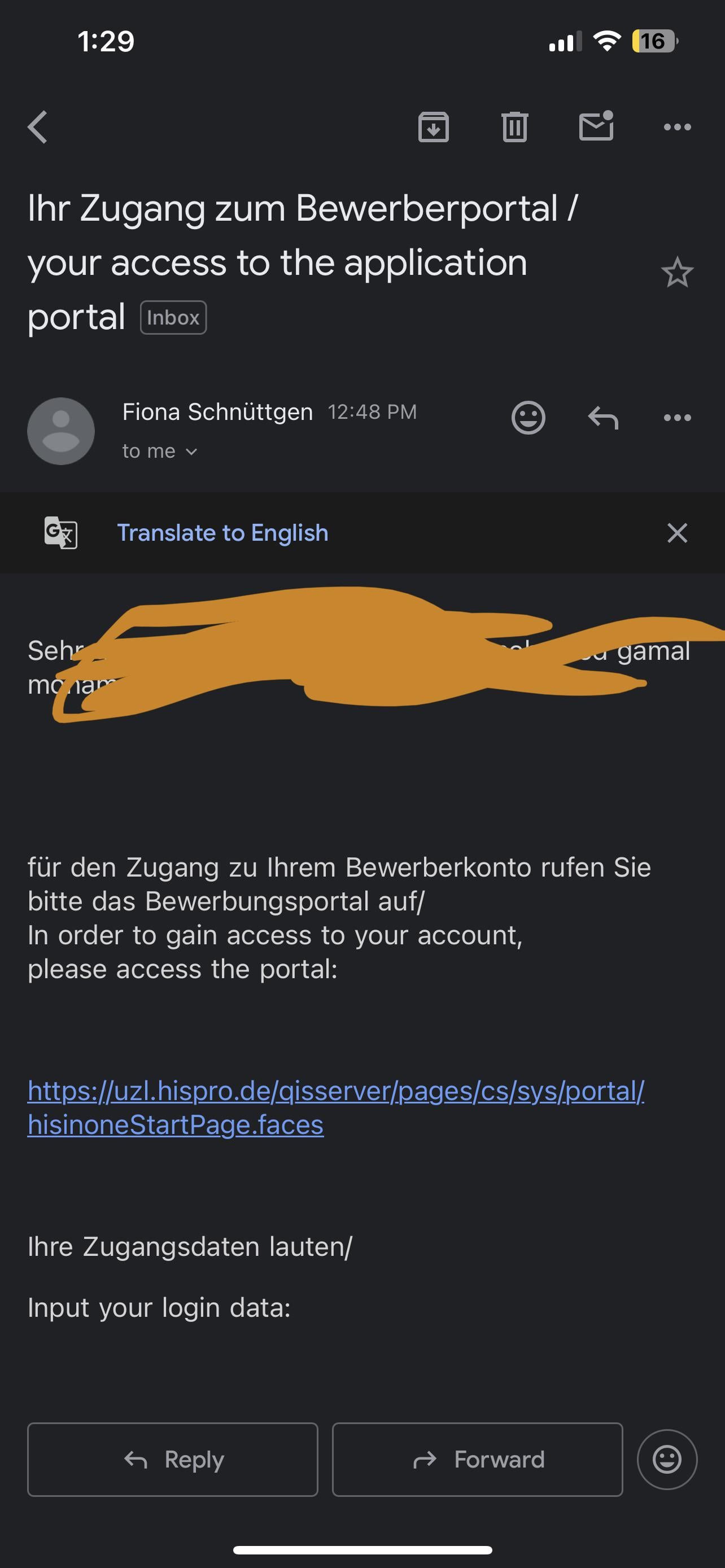Screen dimensions: 725x1568
Task: Mark this email as unread
Action: click(596, 126)
